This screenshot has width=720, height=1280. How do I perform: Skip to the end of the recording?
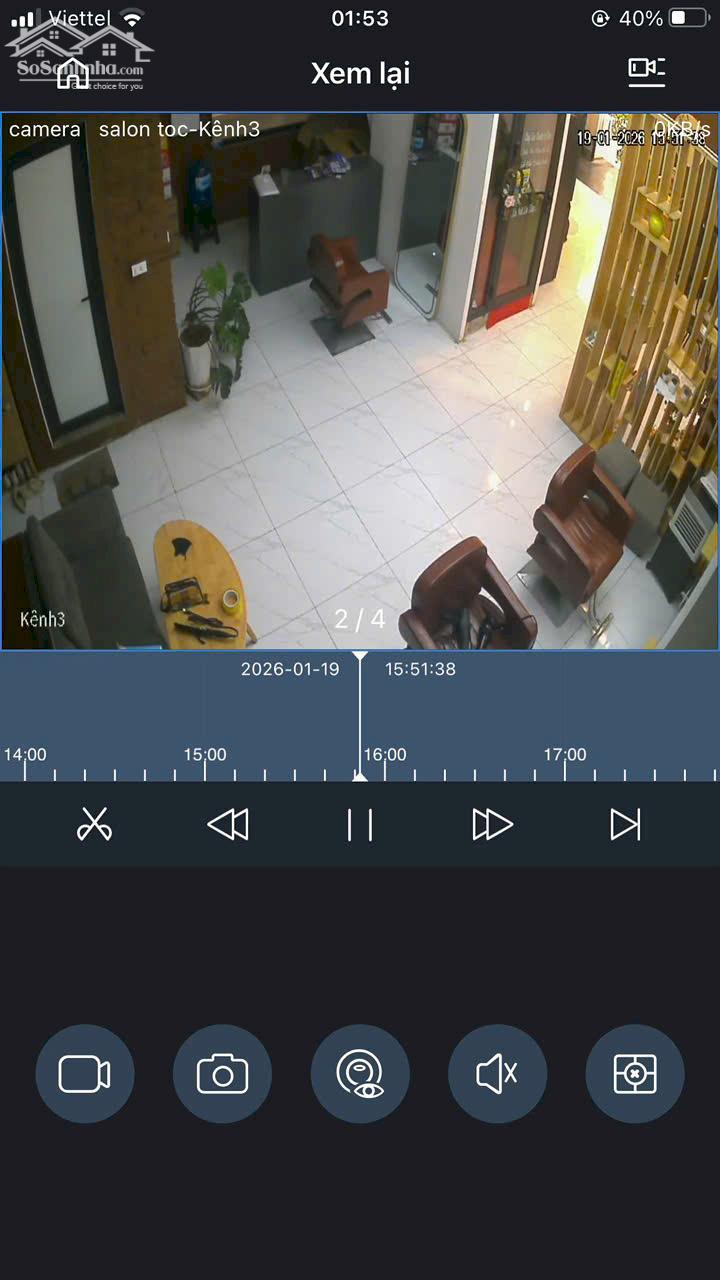[626, 824]
